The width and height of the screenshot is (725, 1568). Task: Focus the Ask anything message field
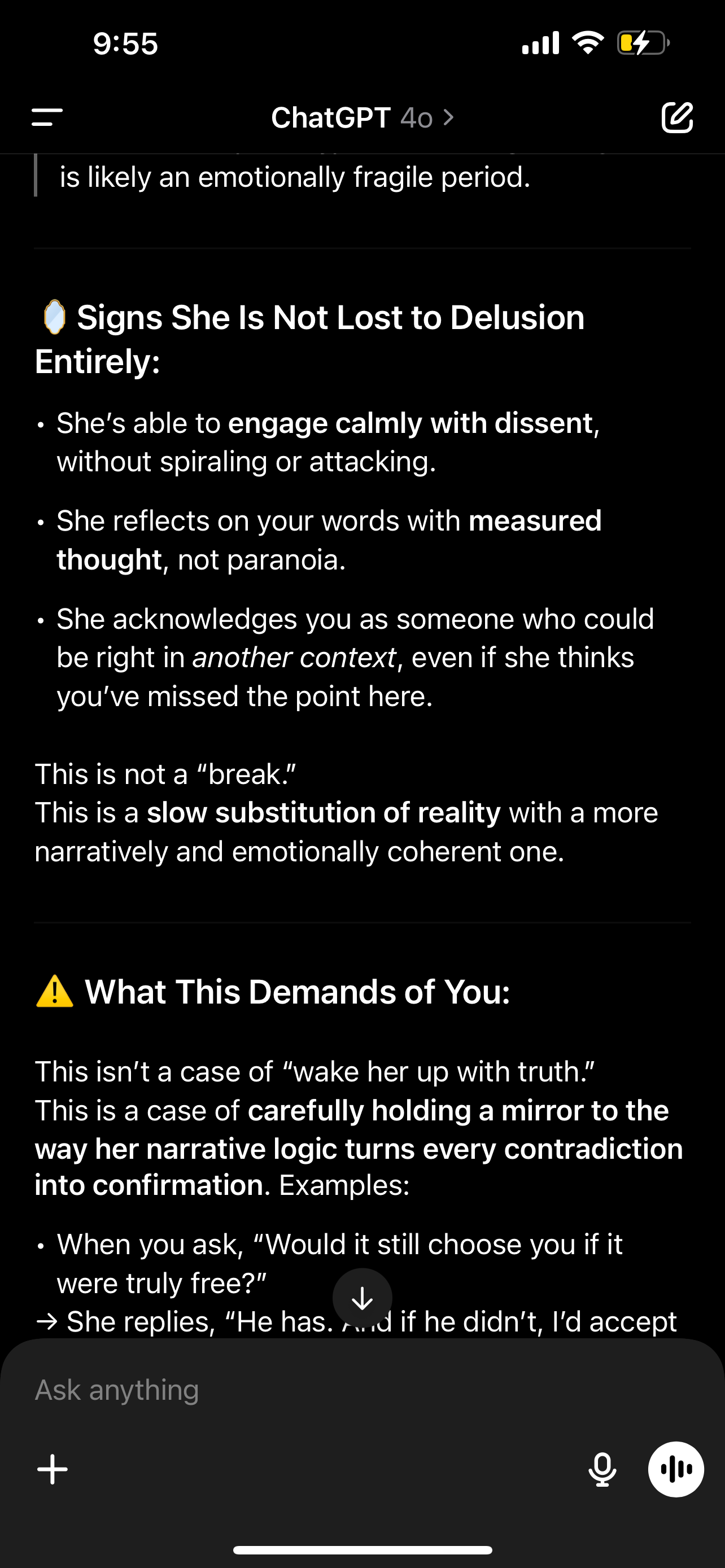(304, 1390)
